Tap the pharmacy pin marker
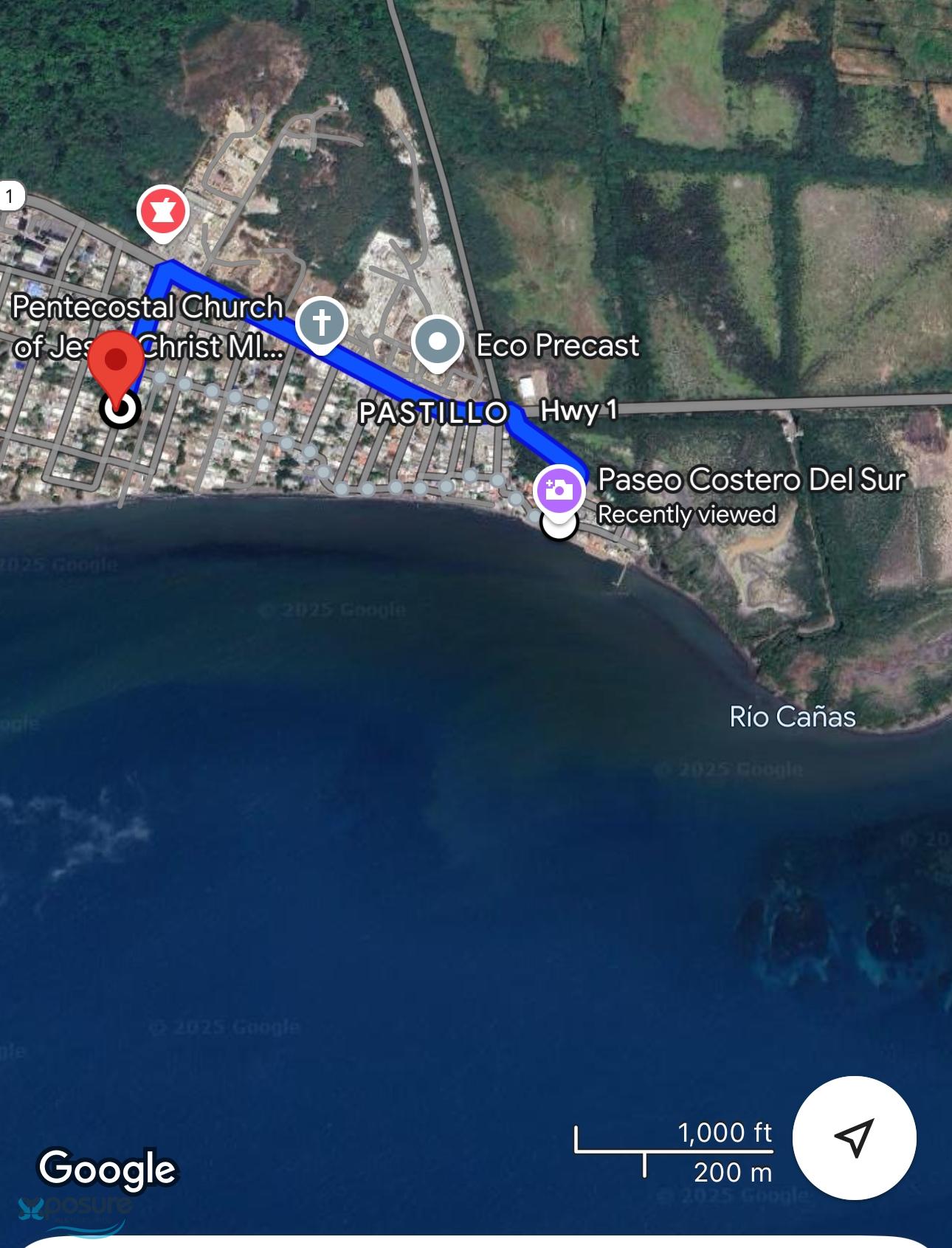Image resolution: width=952 pixels, height=1248 pixels. [163, 212]
